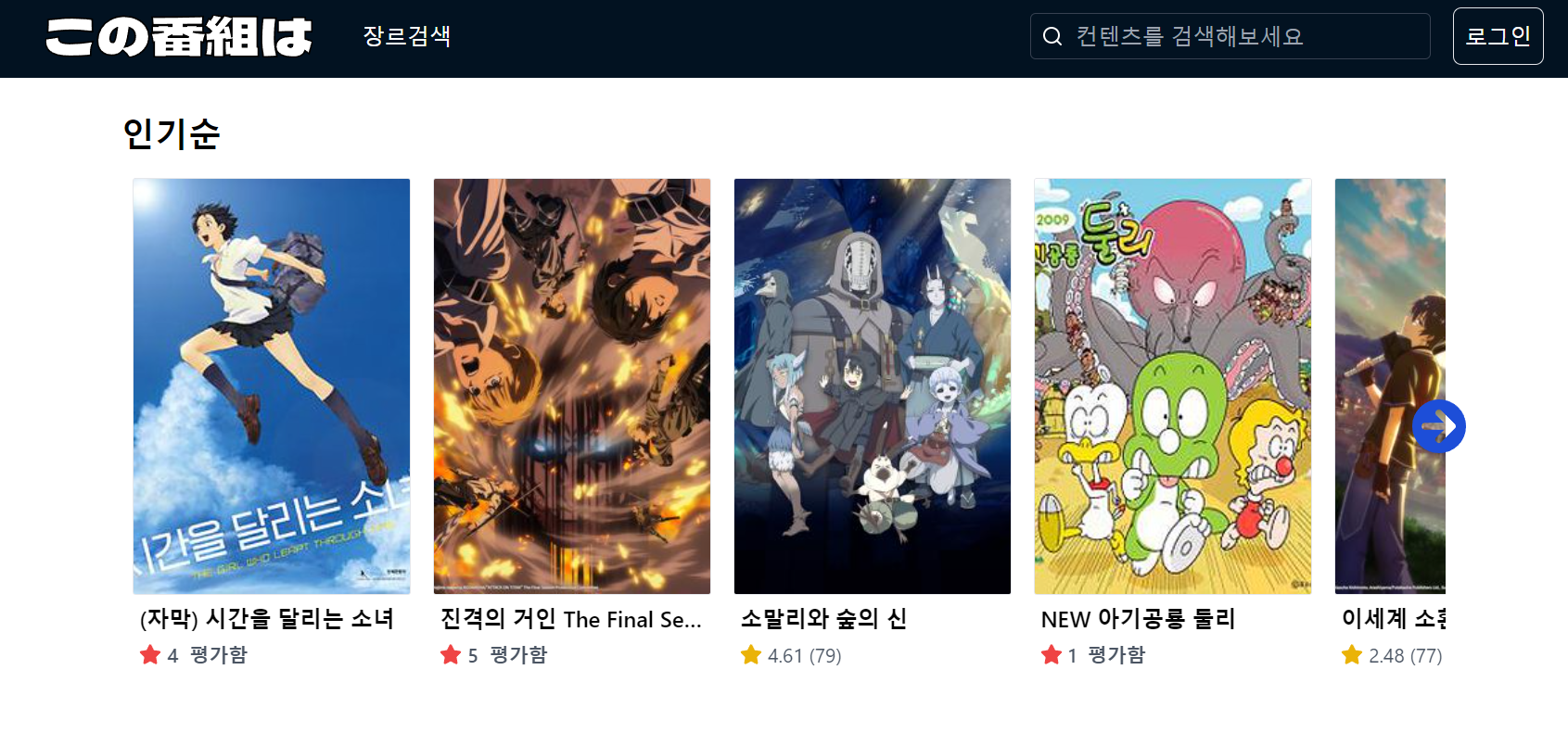View the 소말리와 숲의 신 anime card

[x=873, y=385]
